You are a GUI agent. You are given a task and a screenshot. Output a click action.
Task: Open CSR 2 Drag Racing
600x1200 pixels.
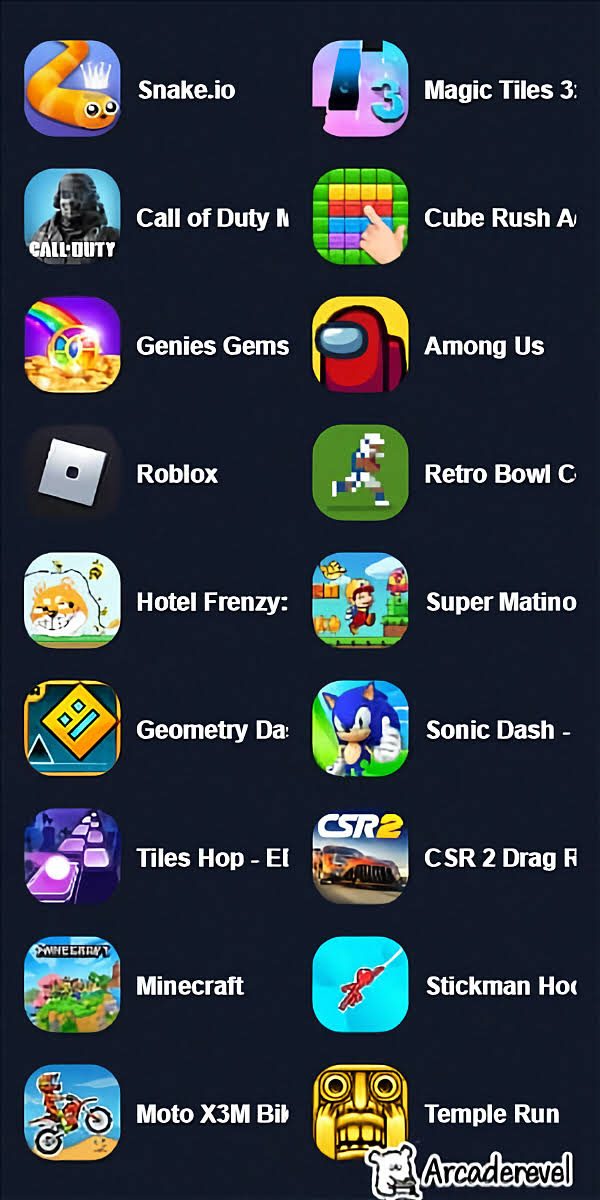pyautogui.click(x=360, y=857)
